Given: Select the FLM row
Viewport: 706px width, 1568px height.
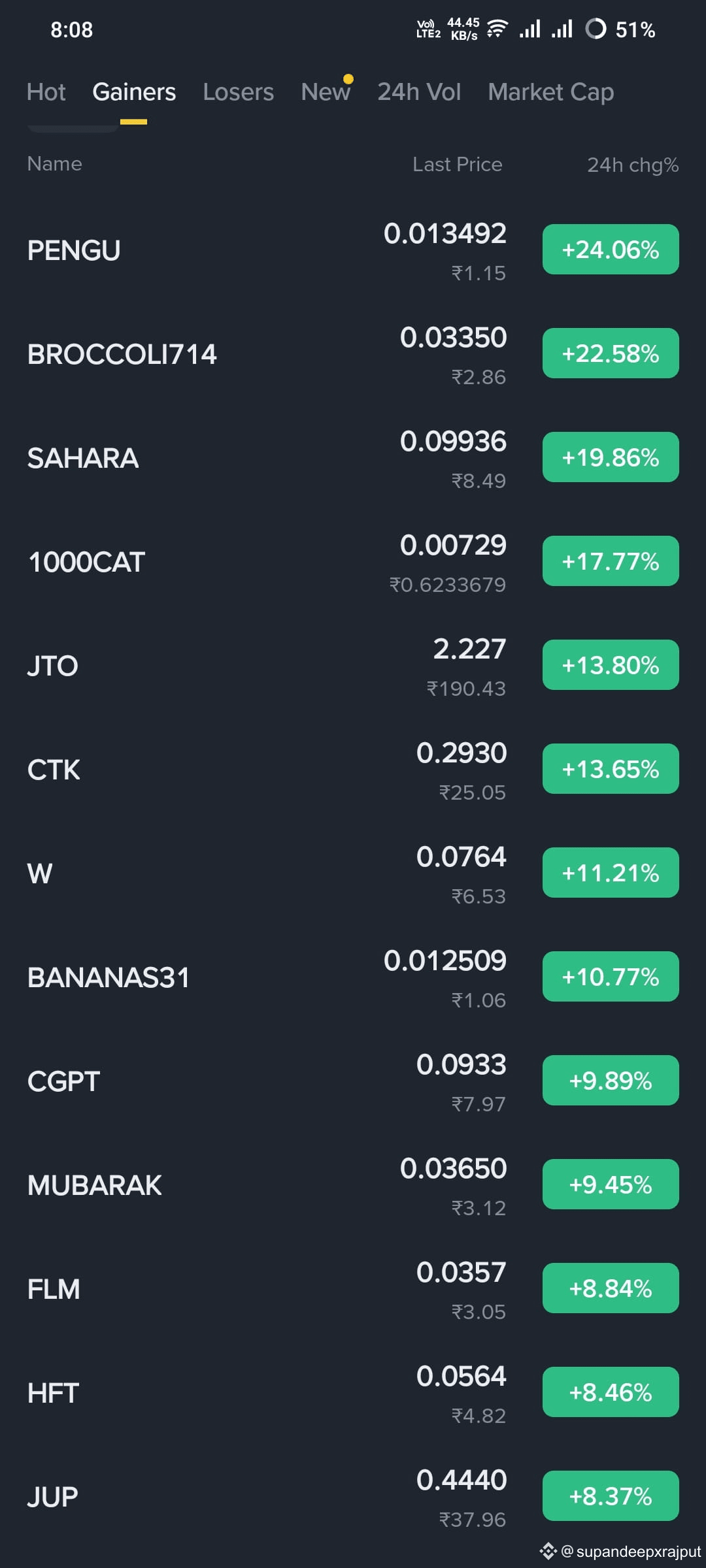Looking at the screenshot, I should coord(353,1289).
